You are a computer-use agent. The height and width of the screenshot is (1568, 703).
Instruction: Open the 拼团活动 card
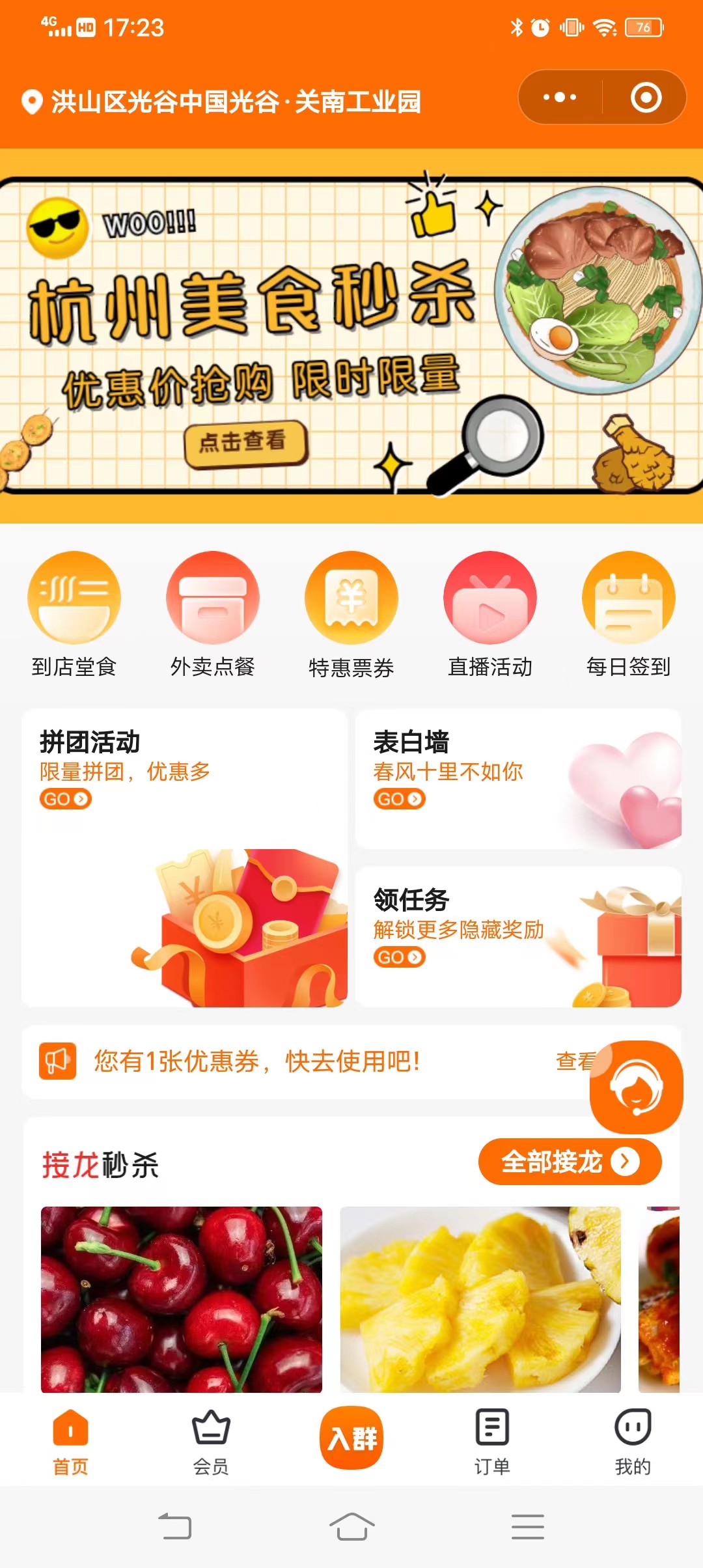coord(184,858)
